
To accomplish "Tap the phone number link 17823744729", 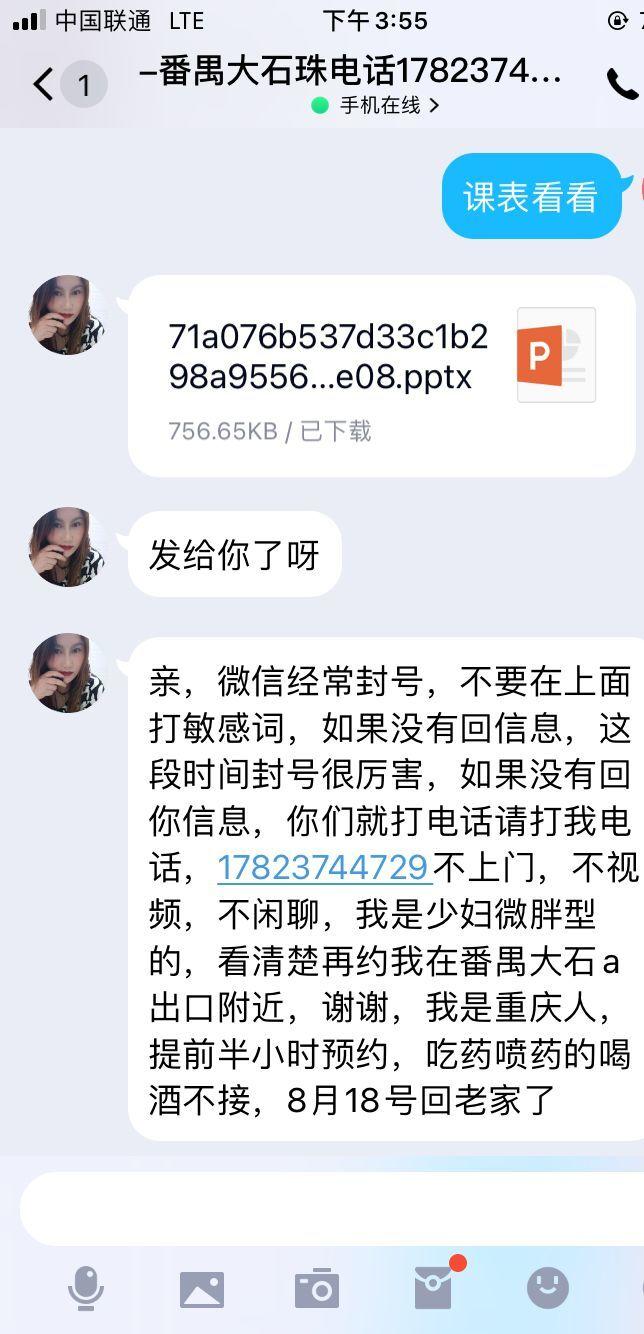I will [x=323, y=867].
